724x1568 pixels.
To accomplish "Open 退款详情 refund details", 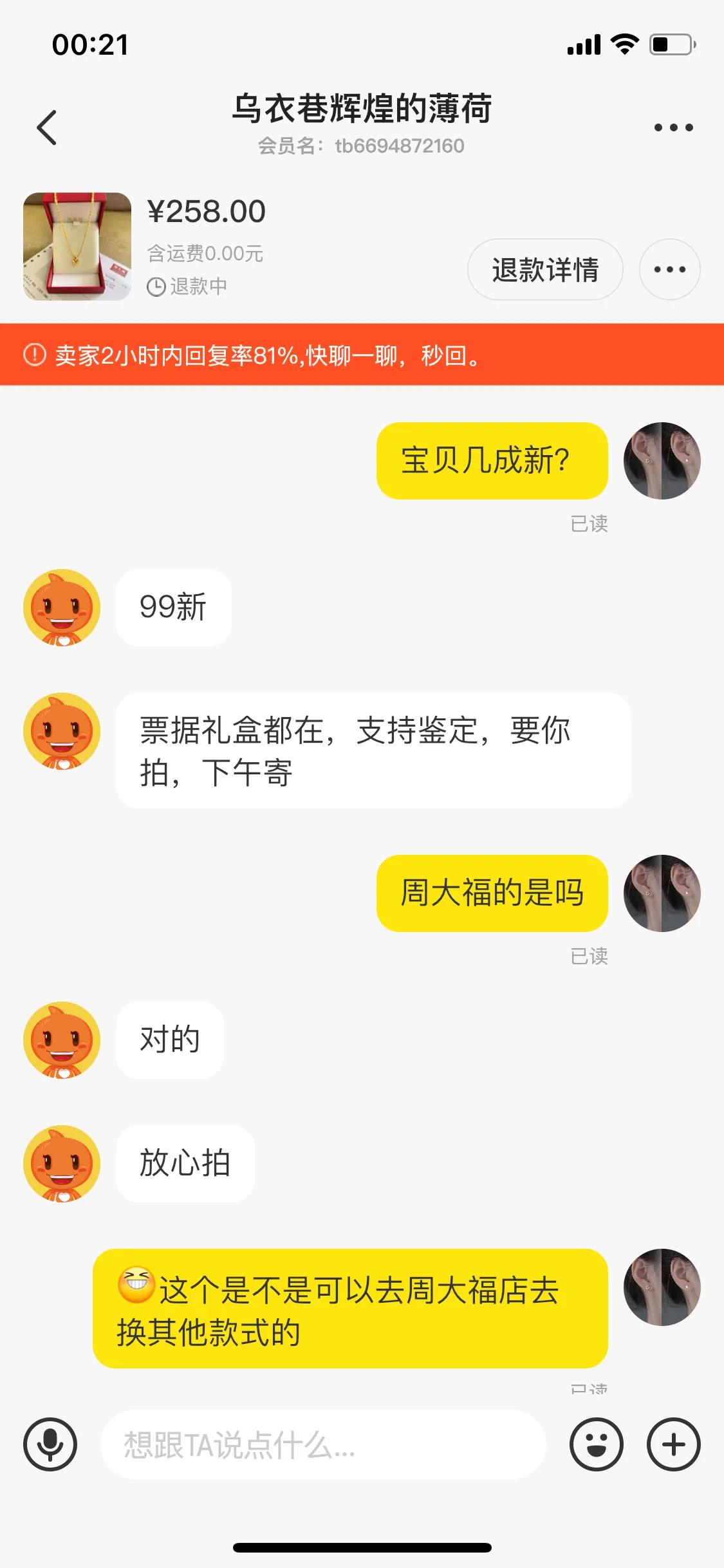I will pos(544,270).
